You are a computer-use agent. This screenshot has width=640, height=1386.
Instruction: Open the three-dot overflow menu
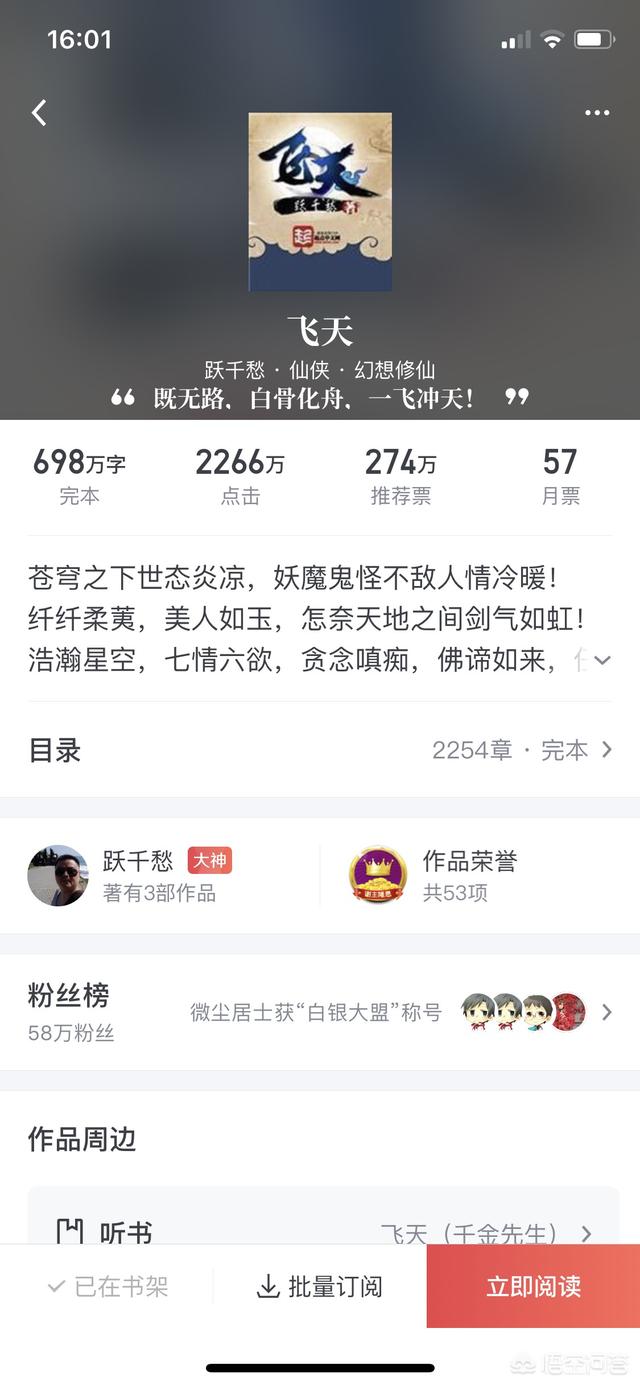click(597, 113)
